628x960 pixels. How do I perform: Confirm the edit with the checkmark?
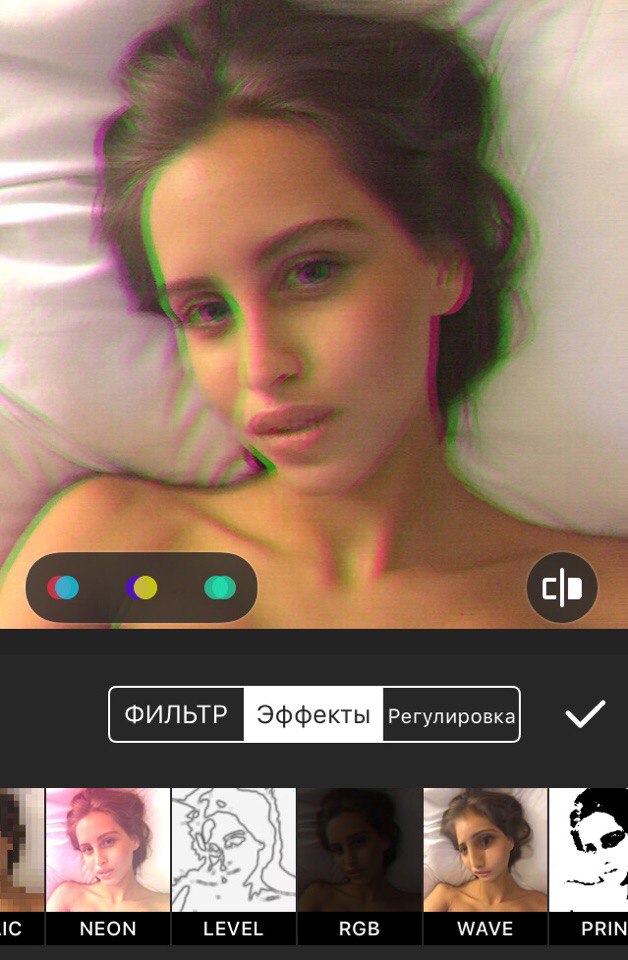[585, 714]
